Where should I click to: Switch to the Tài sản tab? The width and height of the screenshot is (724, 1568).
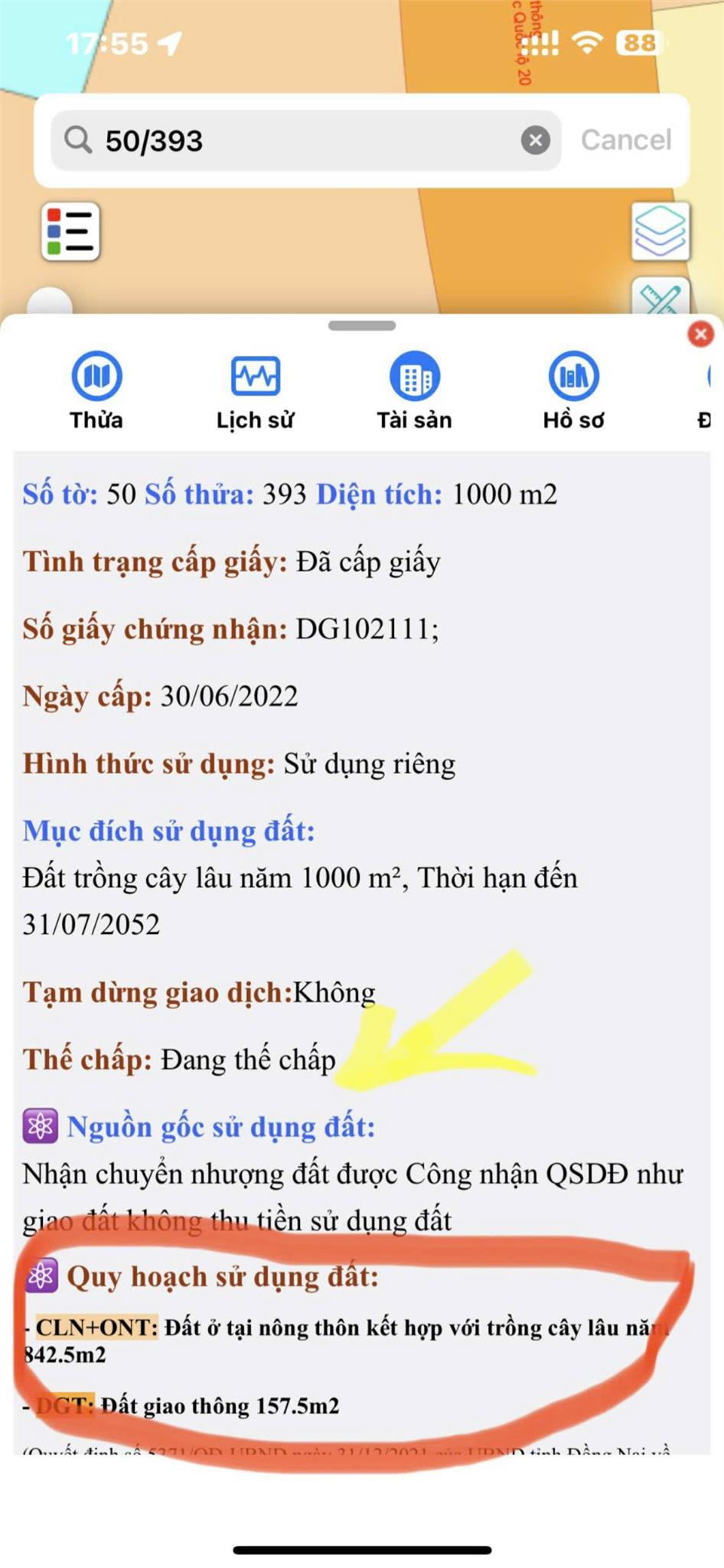(414, 390)
